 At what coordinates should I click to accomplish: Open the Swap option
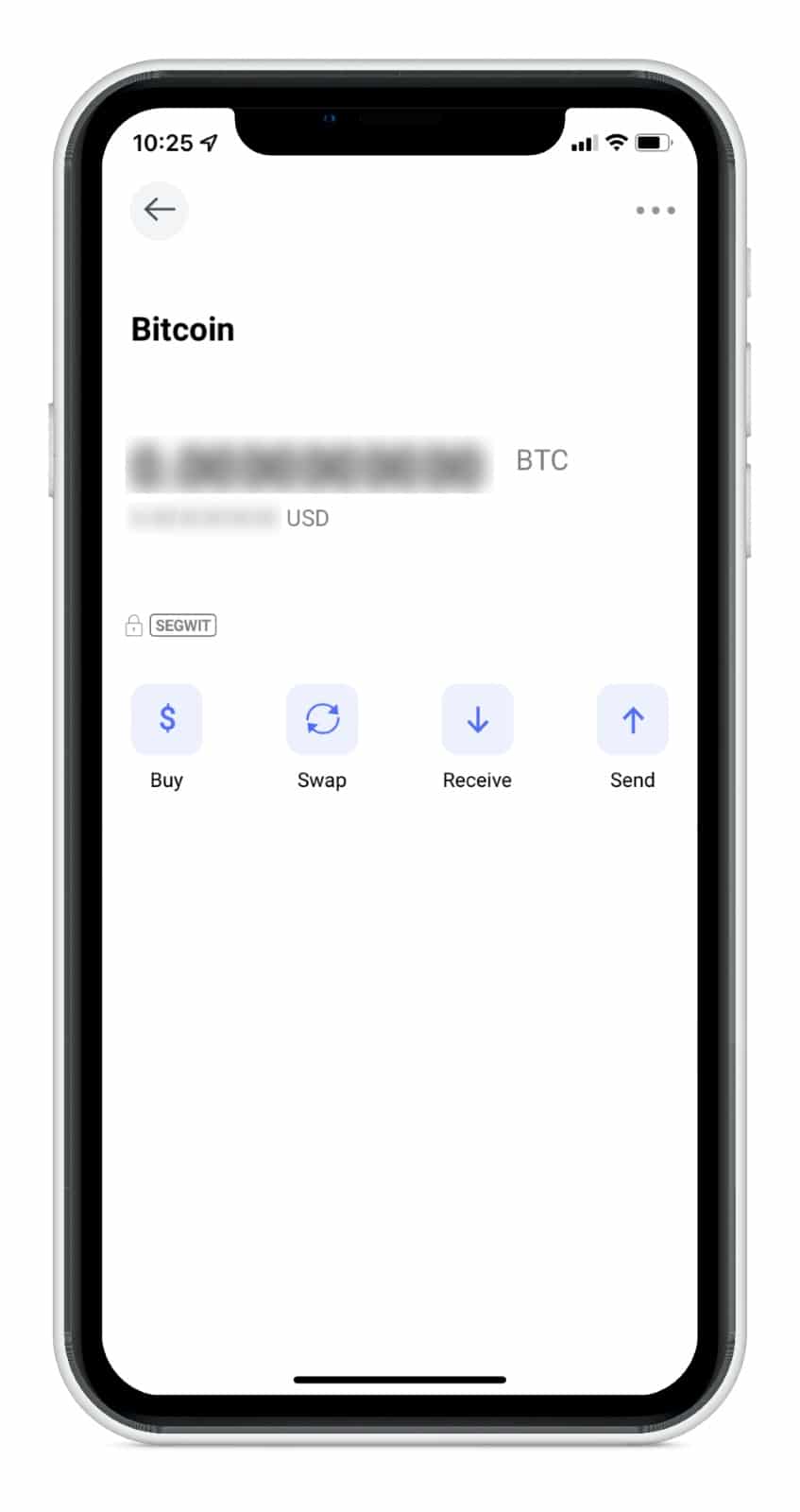pyautogui.click(x=322, y=719)
